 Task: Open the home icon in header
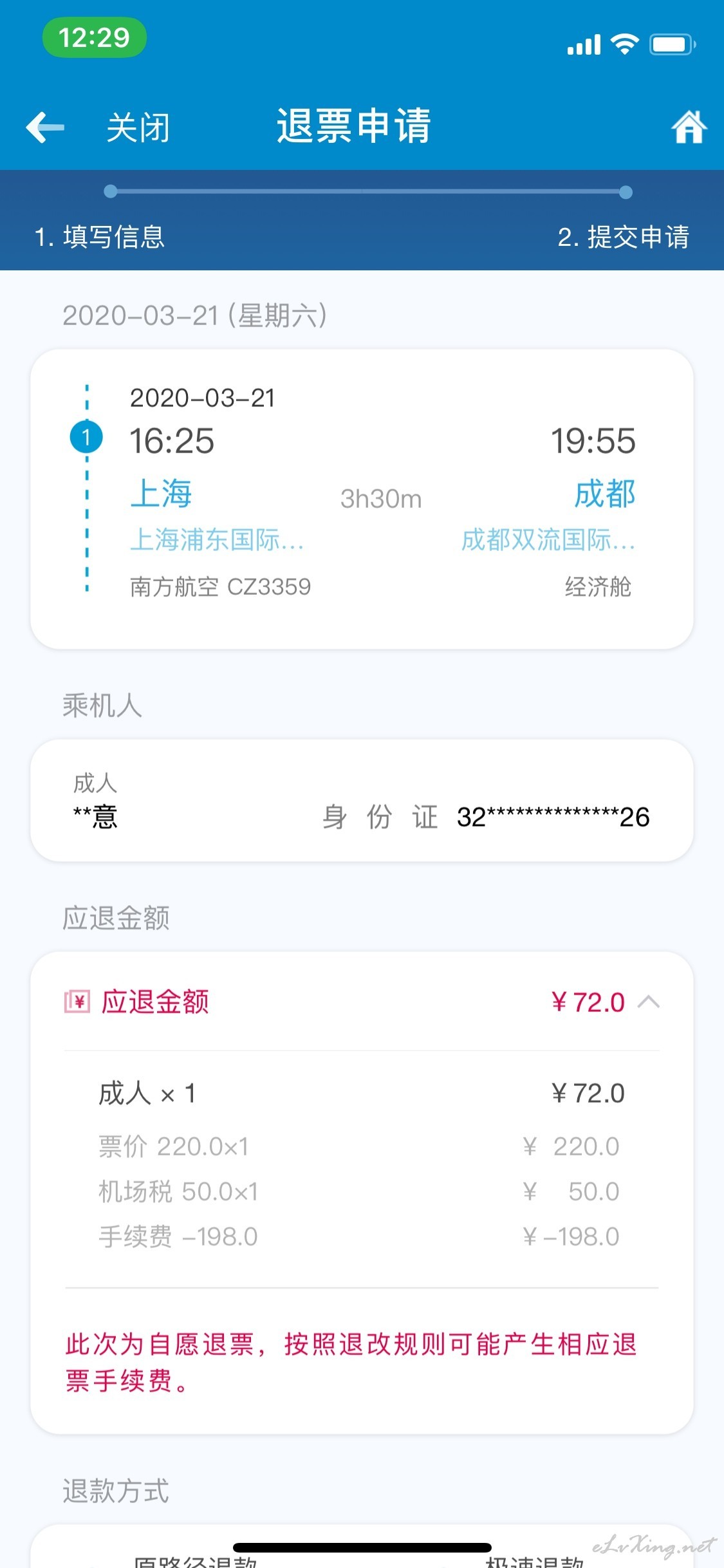pyautogui.click(x=689, y=127)
